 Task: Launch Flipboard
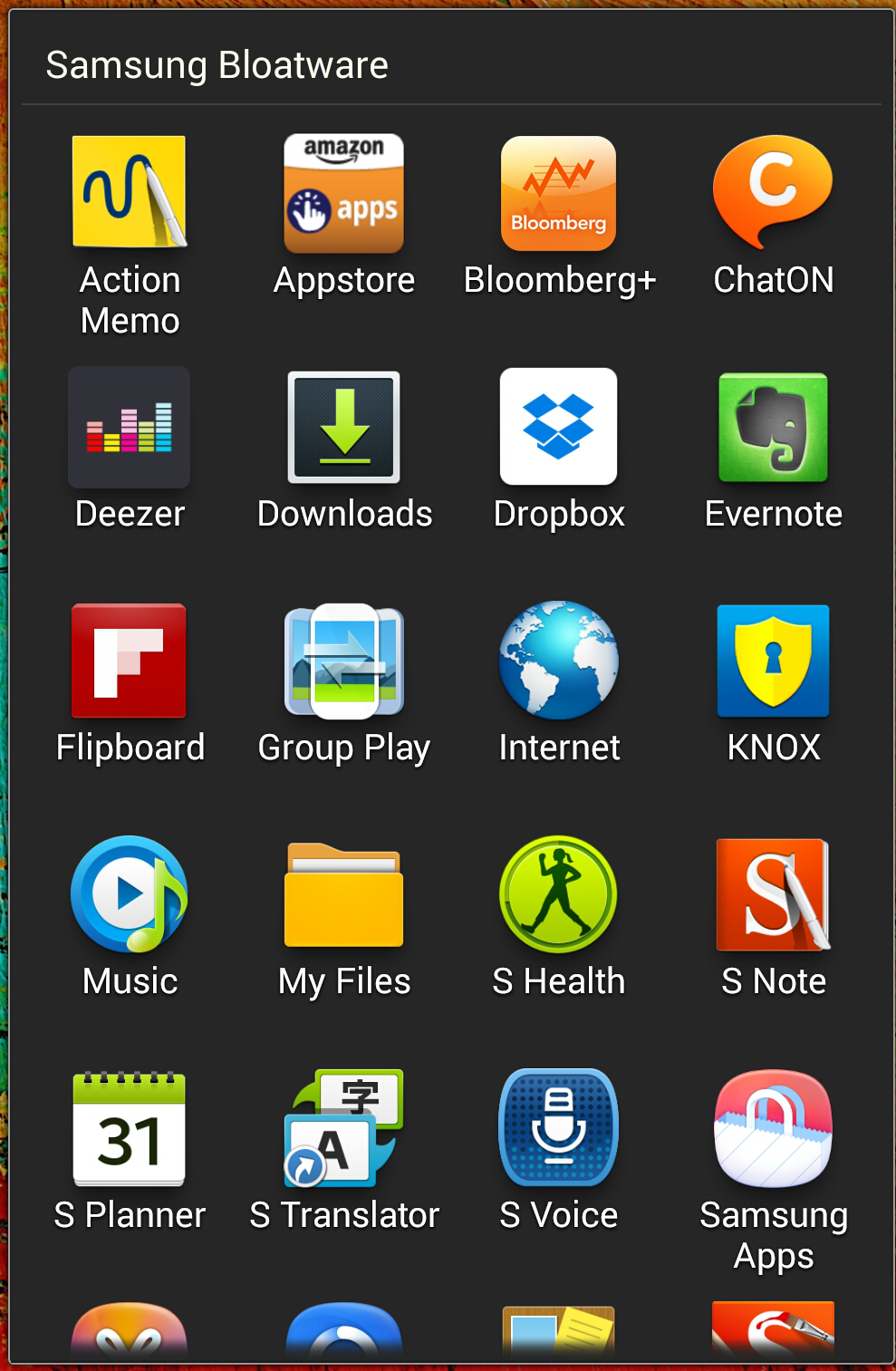point(130,661)
